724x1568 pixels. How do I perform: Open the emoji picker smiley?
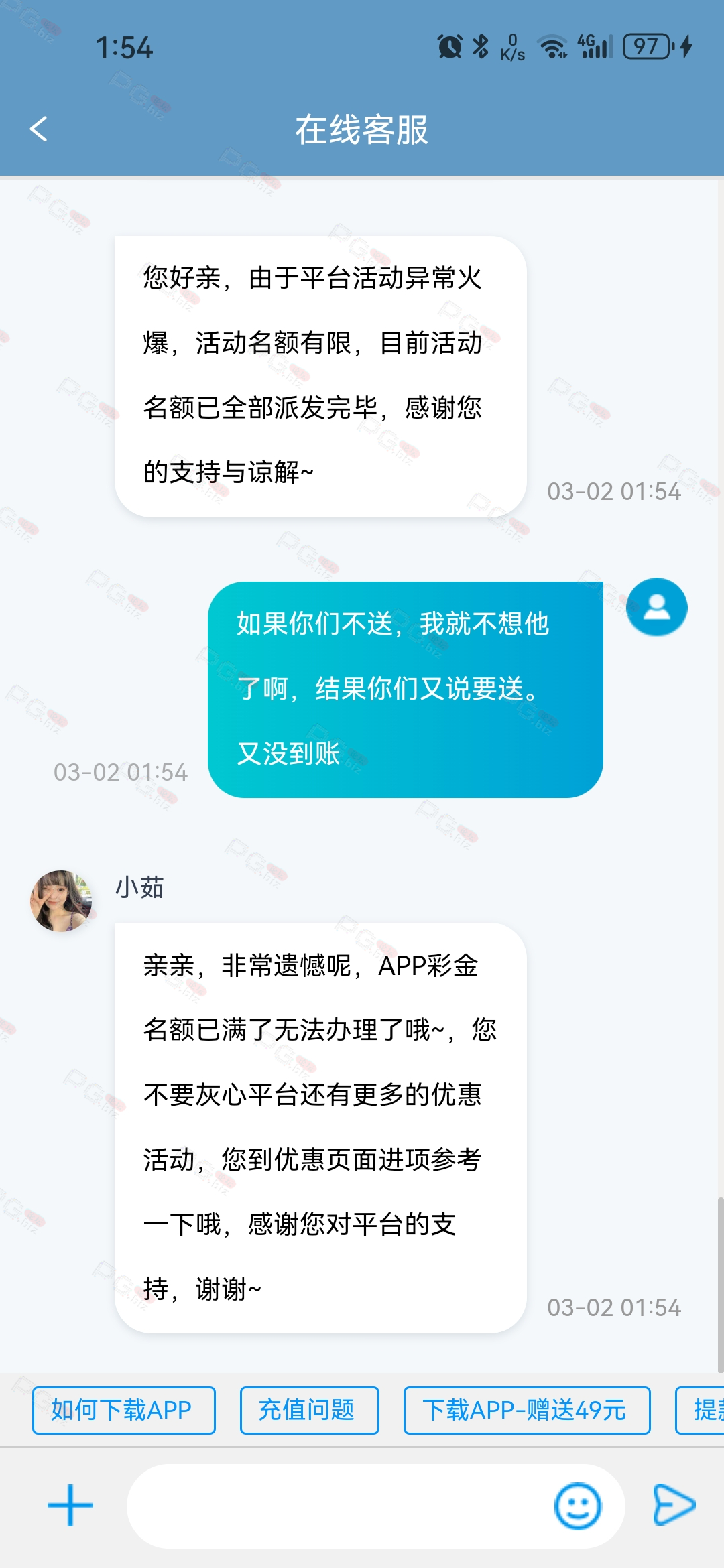(577, 1506)
